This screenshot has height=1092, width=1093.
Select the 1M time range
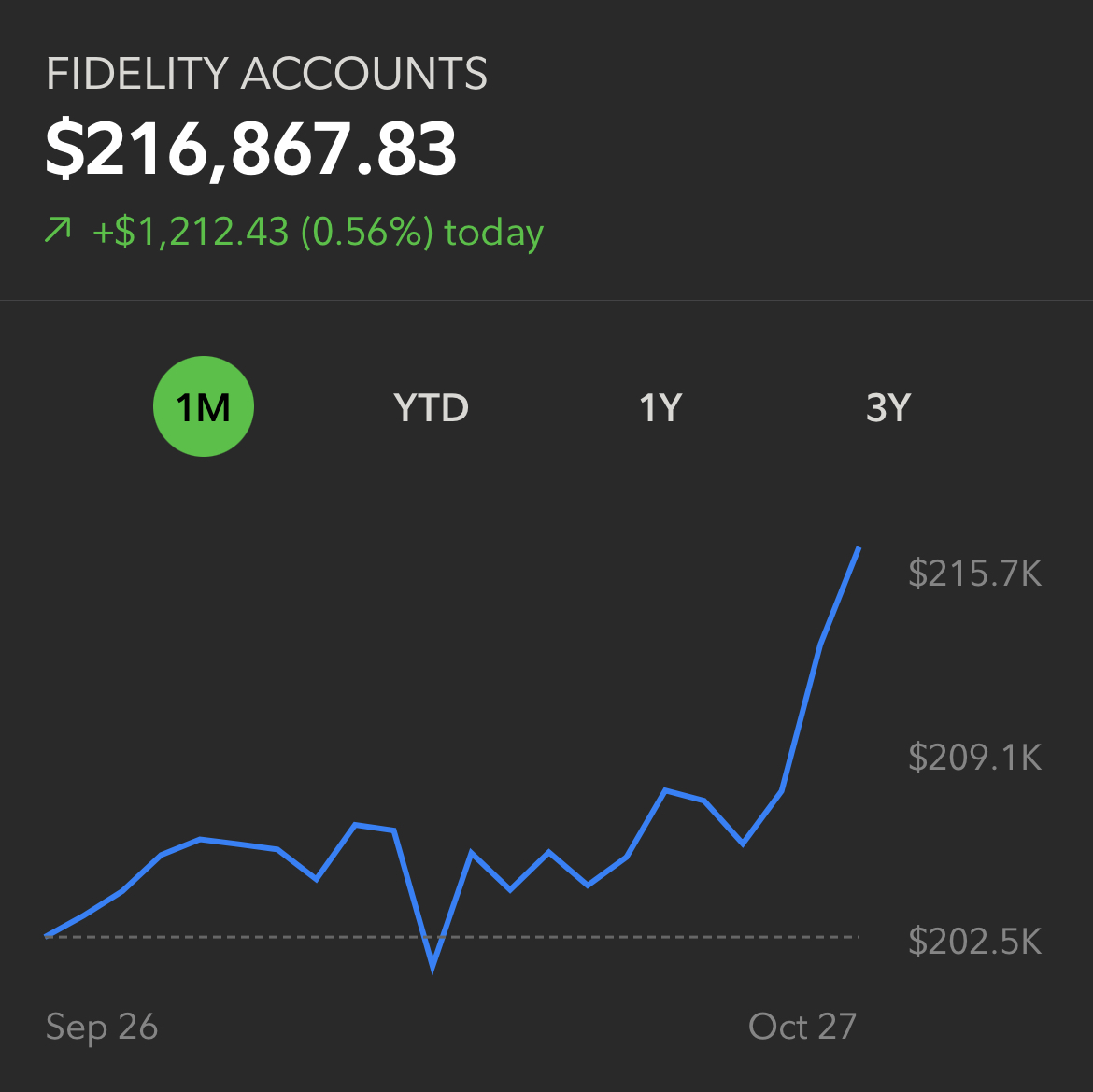click(x=204, y=407)
